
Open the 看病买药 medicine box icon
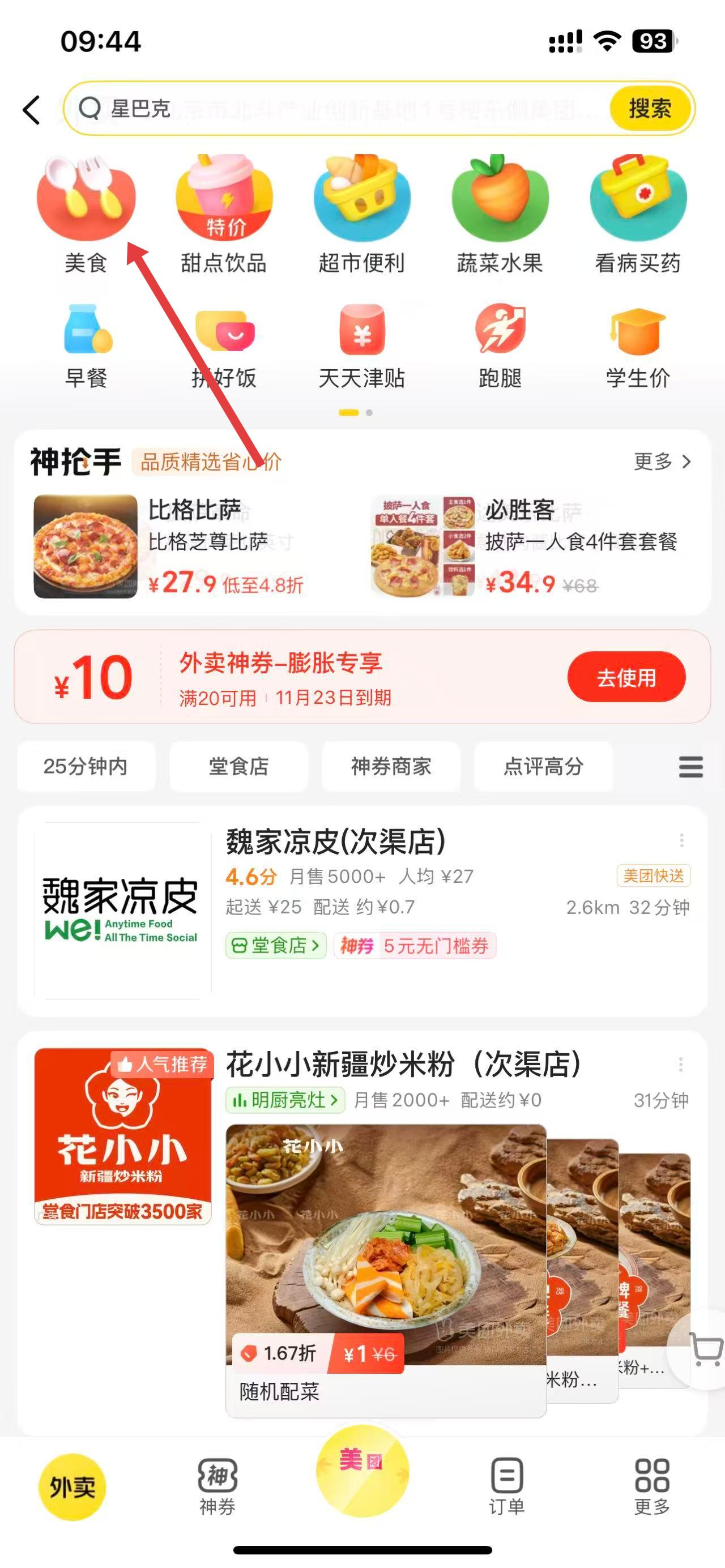coord(637,201)
